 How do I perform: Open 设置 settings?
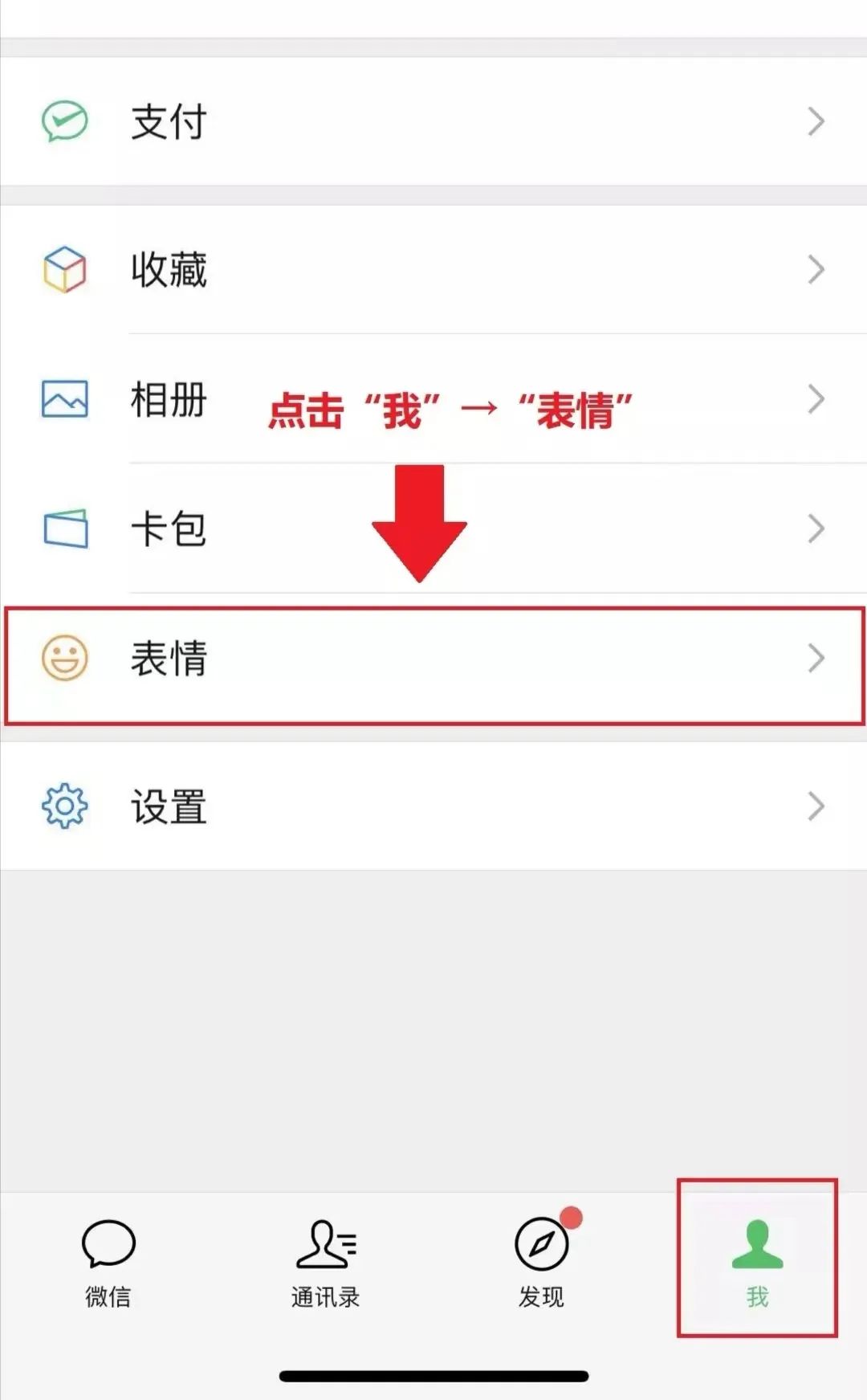[433, 806]
